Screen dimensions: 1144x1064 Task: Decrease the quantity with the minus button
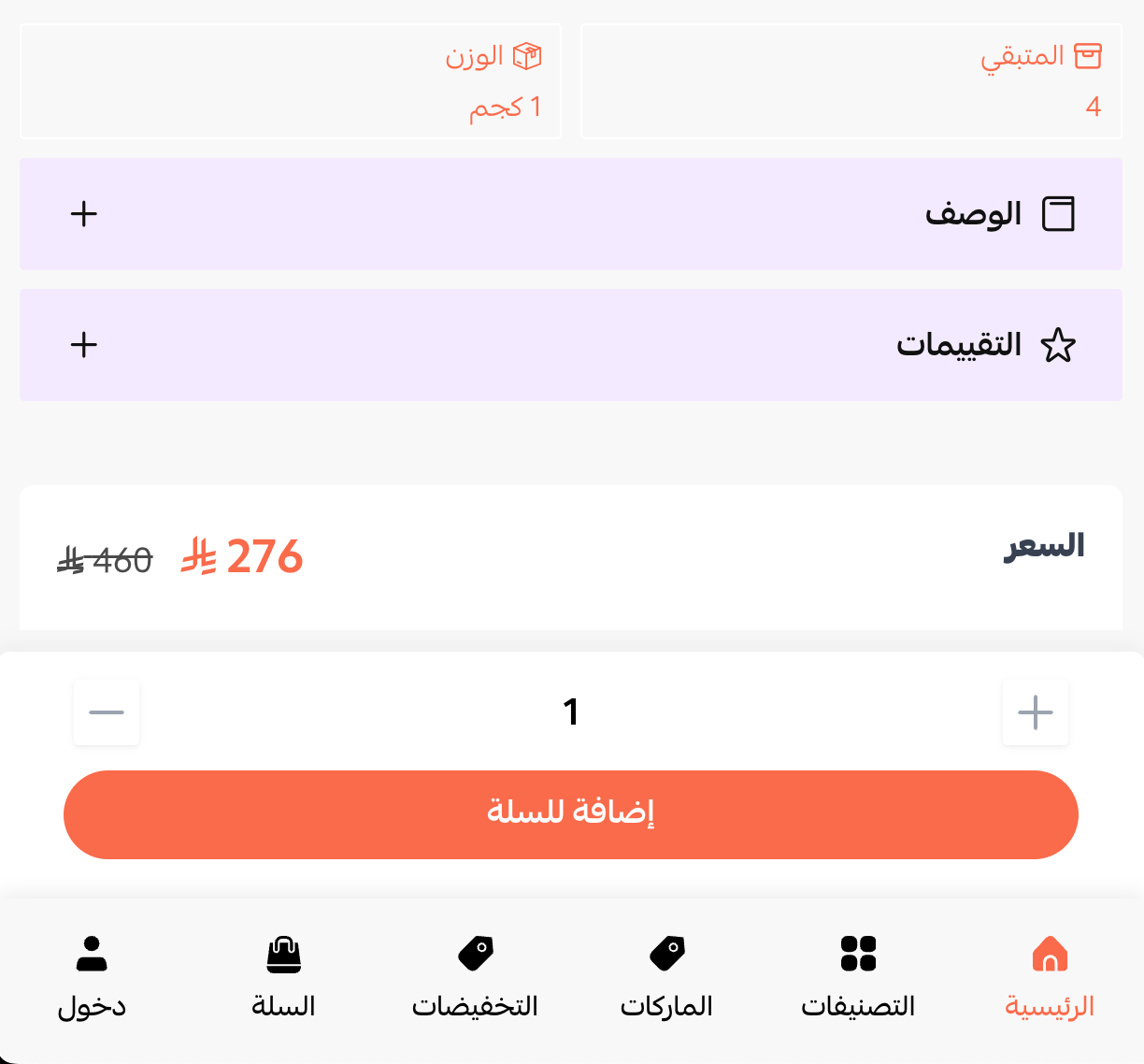pos(107,712)
